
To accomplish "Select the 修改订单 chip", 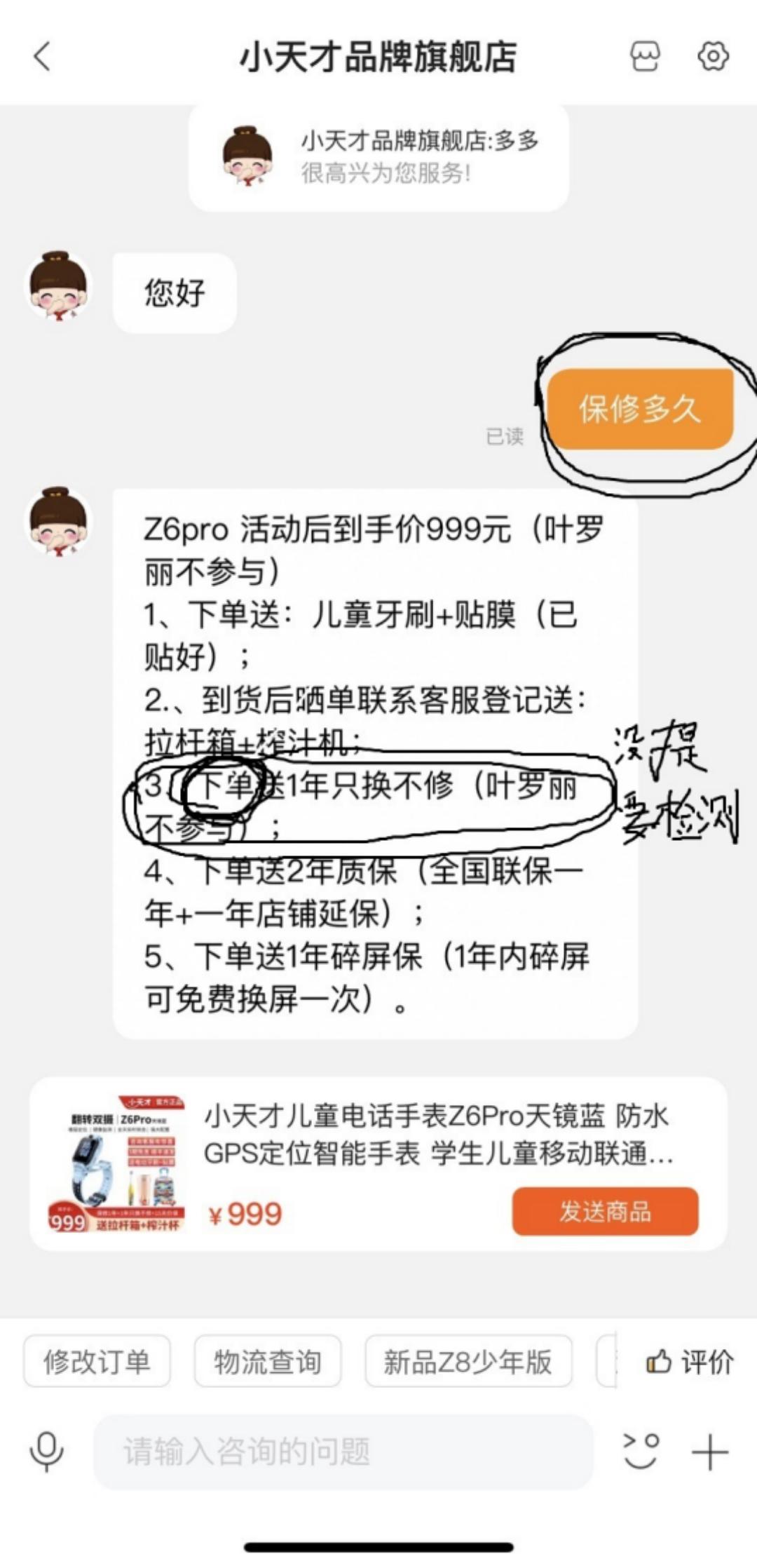I will tap(97, 1361).
